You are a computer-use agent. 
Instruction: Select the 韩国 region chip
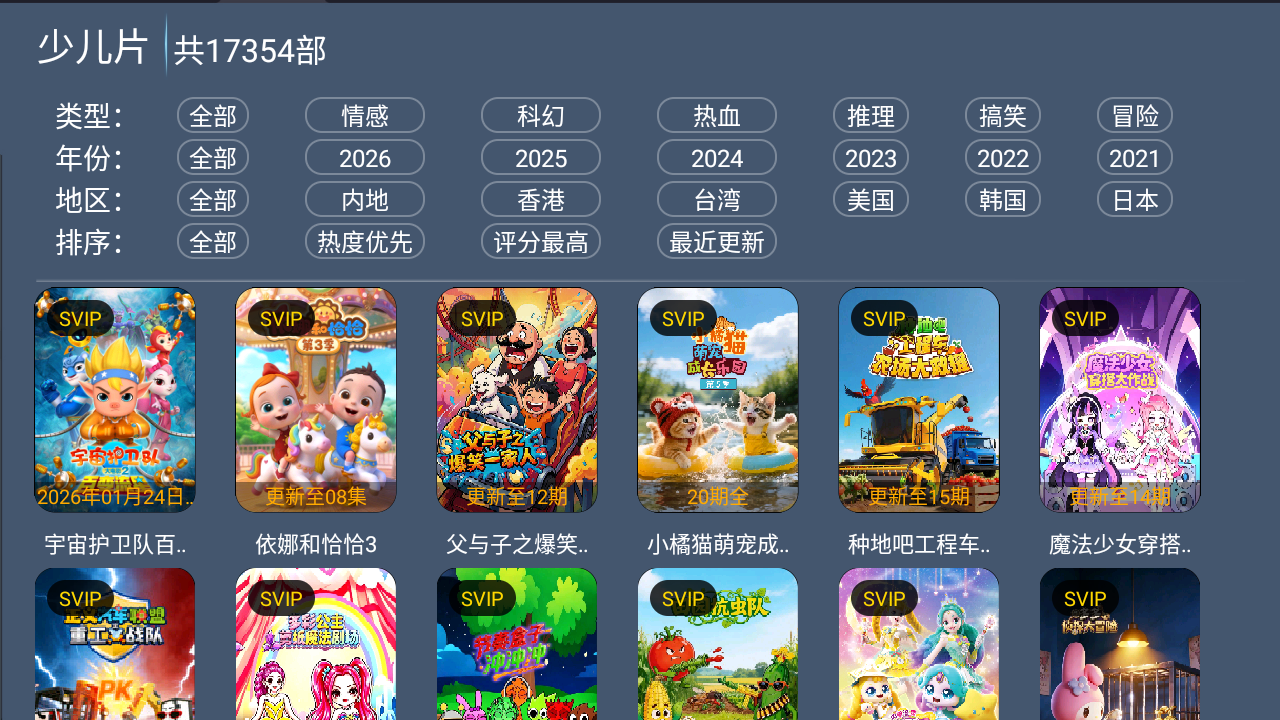1002,200
